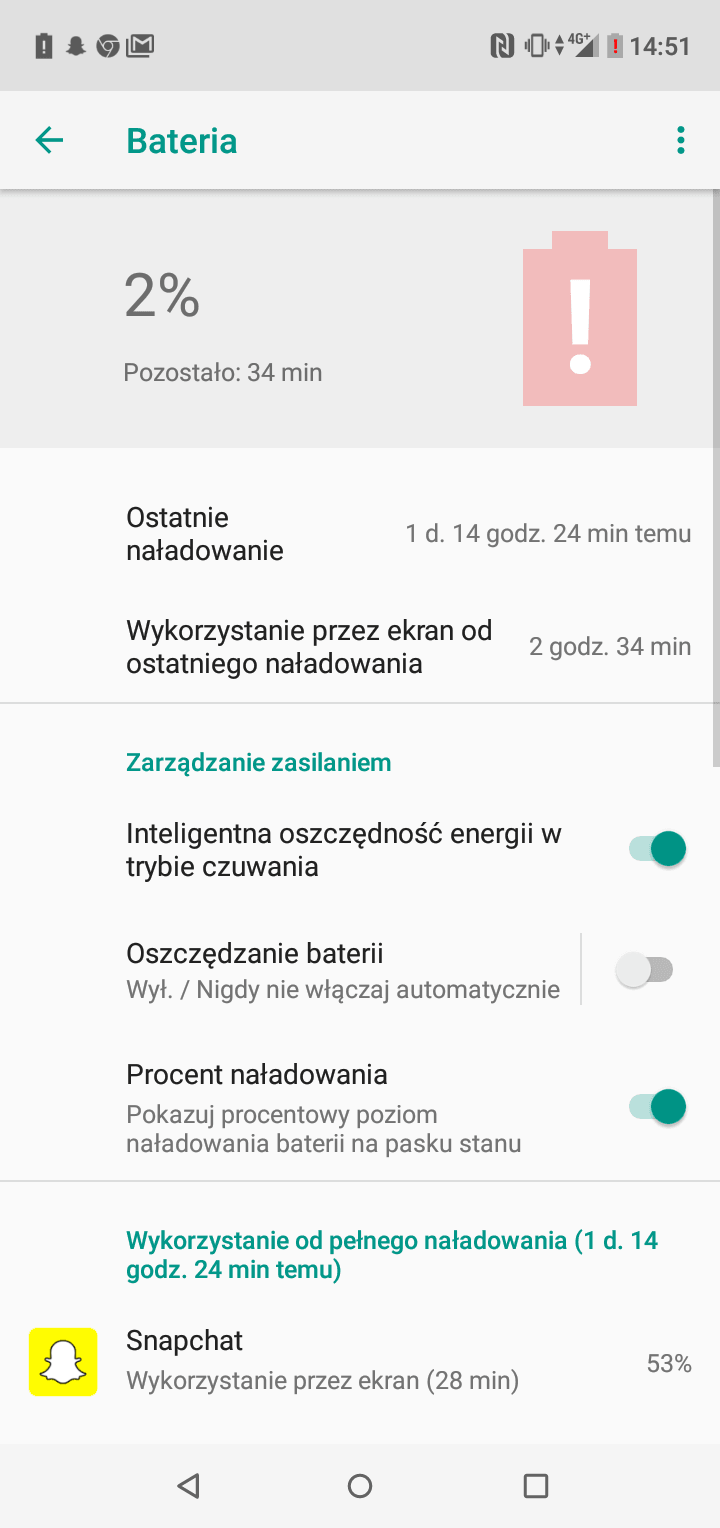
Task: Disable the Procent naładowania switch
Action: [657, 1107]
